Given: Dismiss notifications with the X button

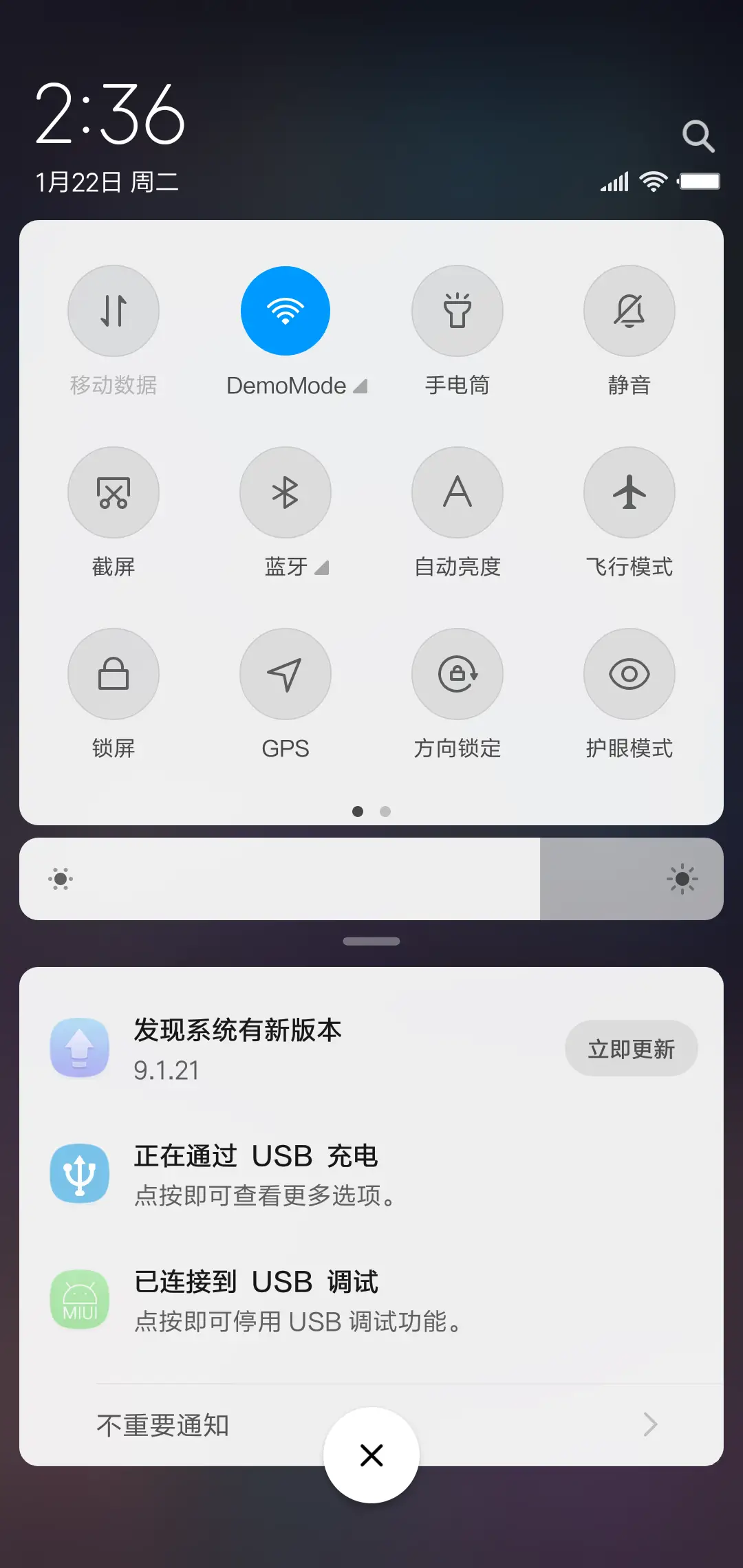Looking at the screenshot, I should 371,1455.
